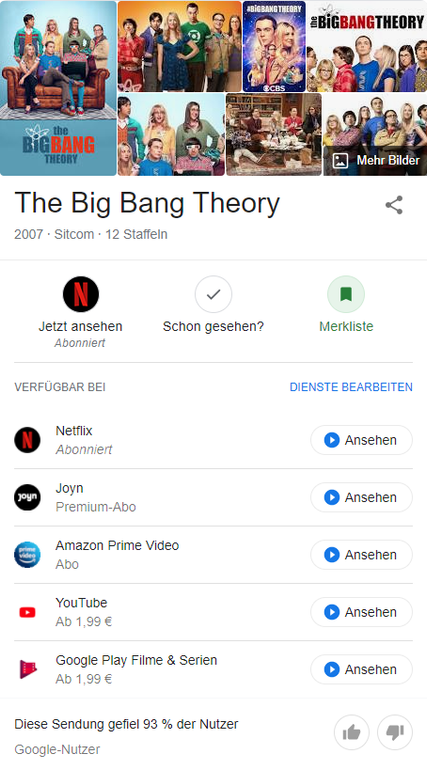The height and width of the screenshot is (770, 427).
Task: Toggle the Merkliste bookmark
Action: click(x=346, y=304)
